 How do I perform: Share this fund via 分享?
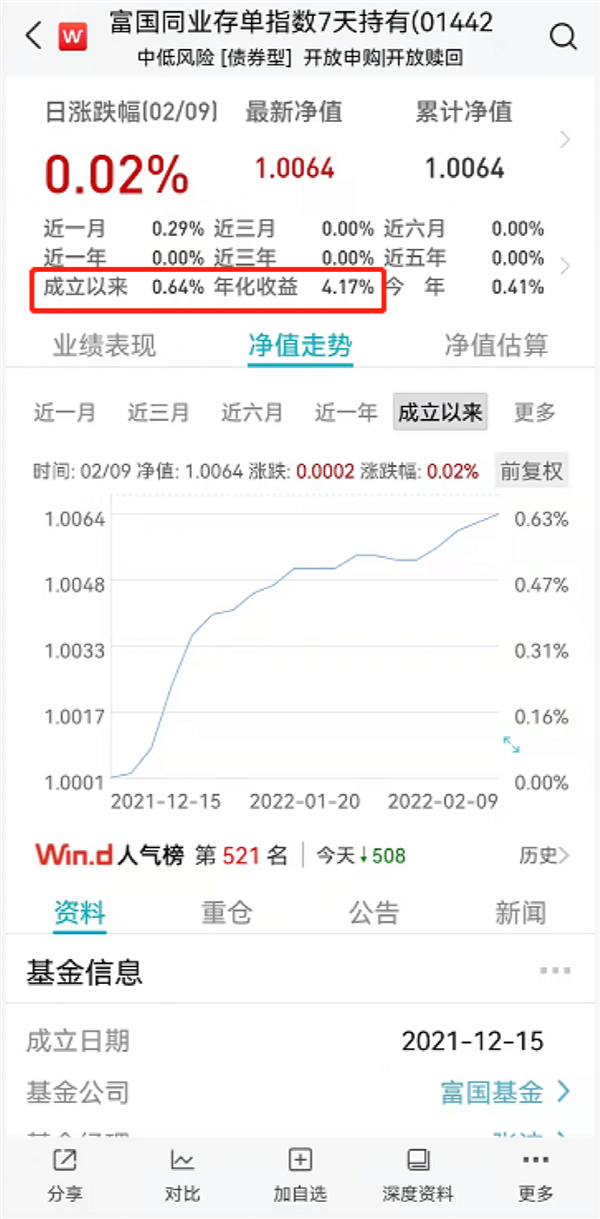point(65,1175)
